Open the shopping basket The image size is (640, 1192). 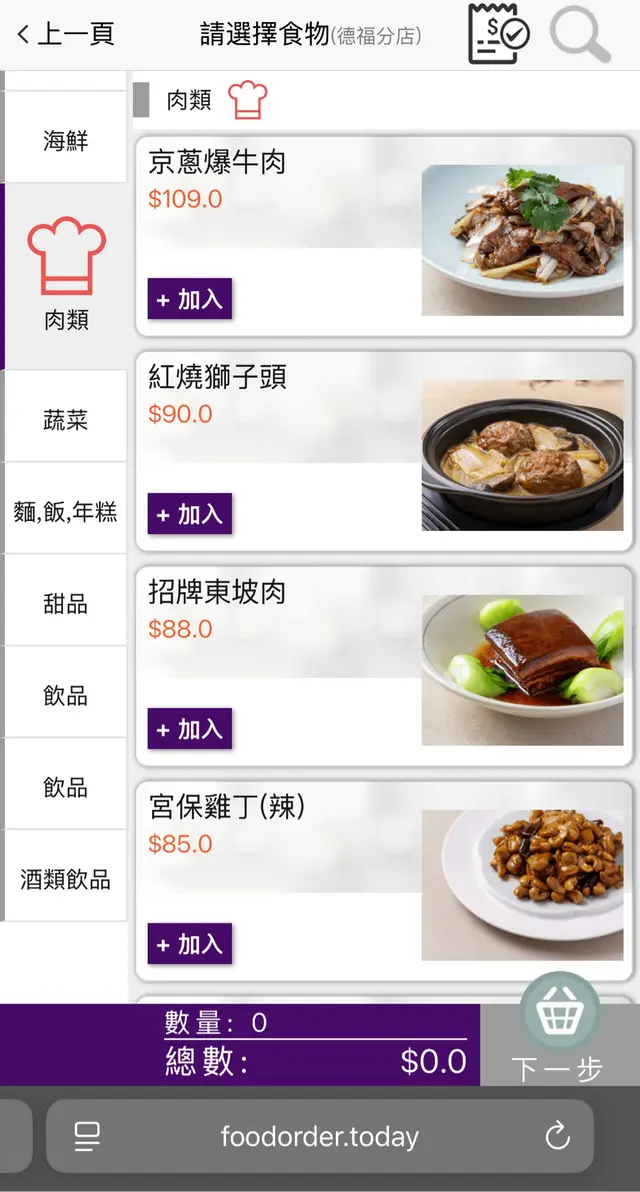pyautogui.click(x=560, y=1013)
